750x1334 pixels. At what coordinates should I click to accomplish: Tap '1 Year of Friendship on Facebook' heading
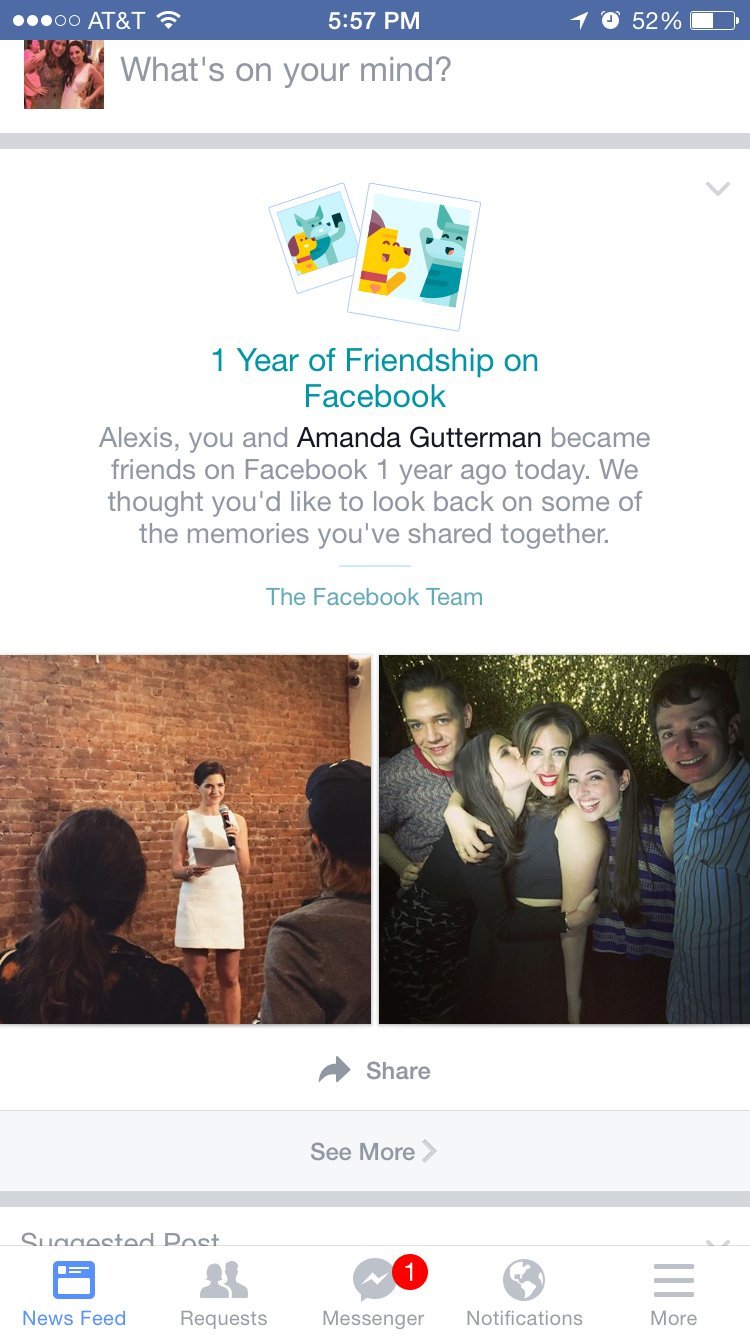point(374,380)
